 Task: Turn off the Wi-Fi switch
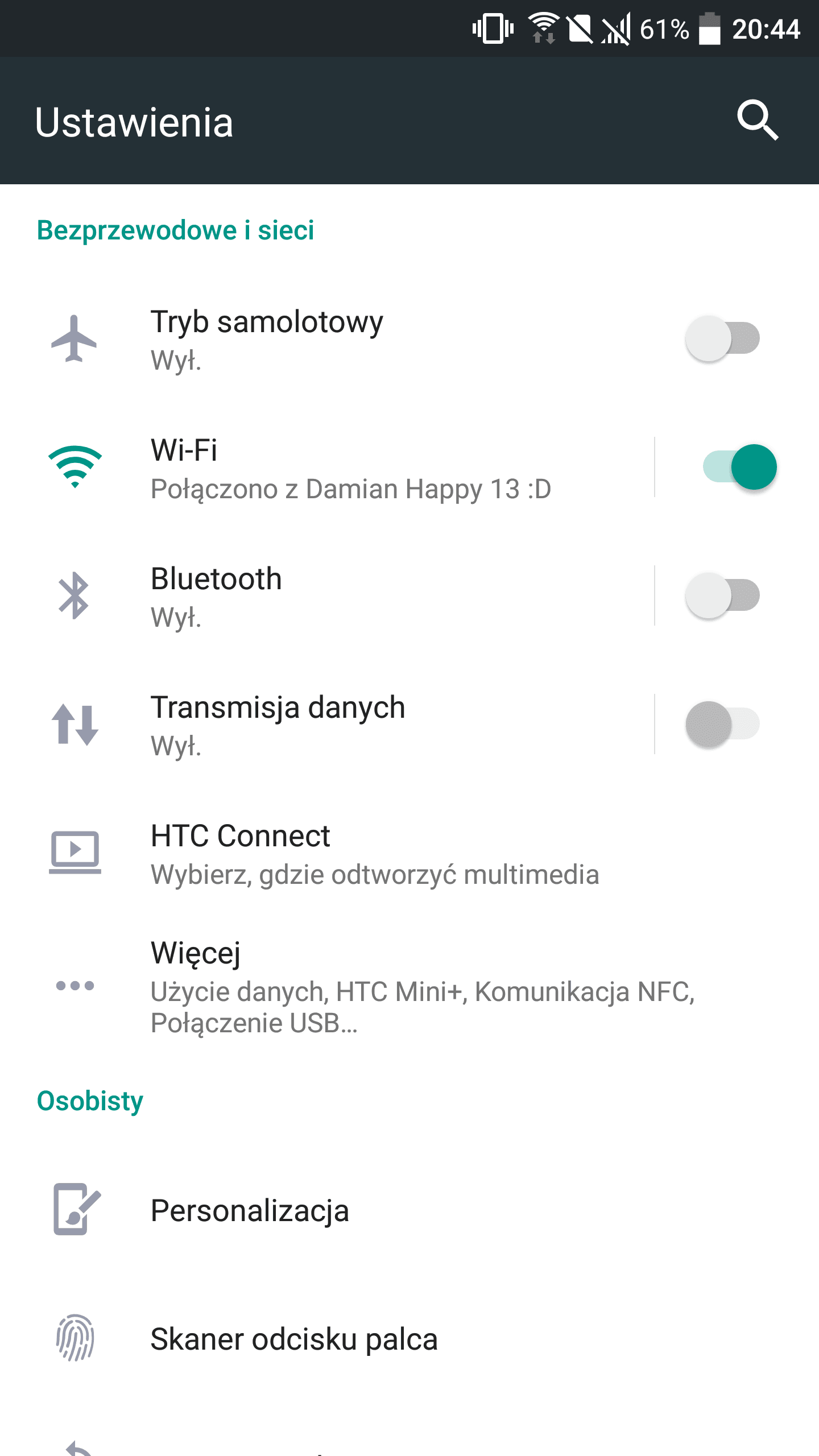click(x=739, y=467)
